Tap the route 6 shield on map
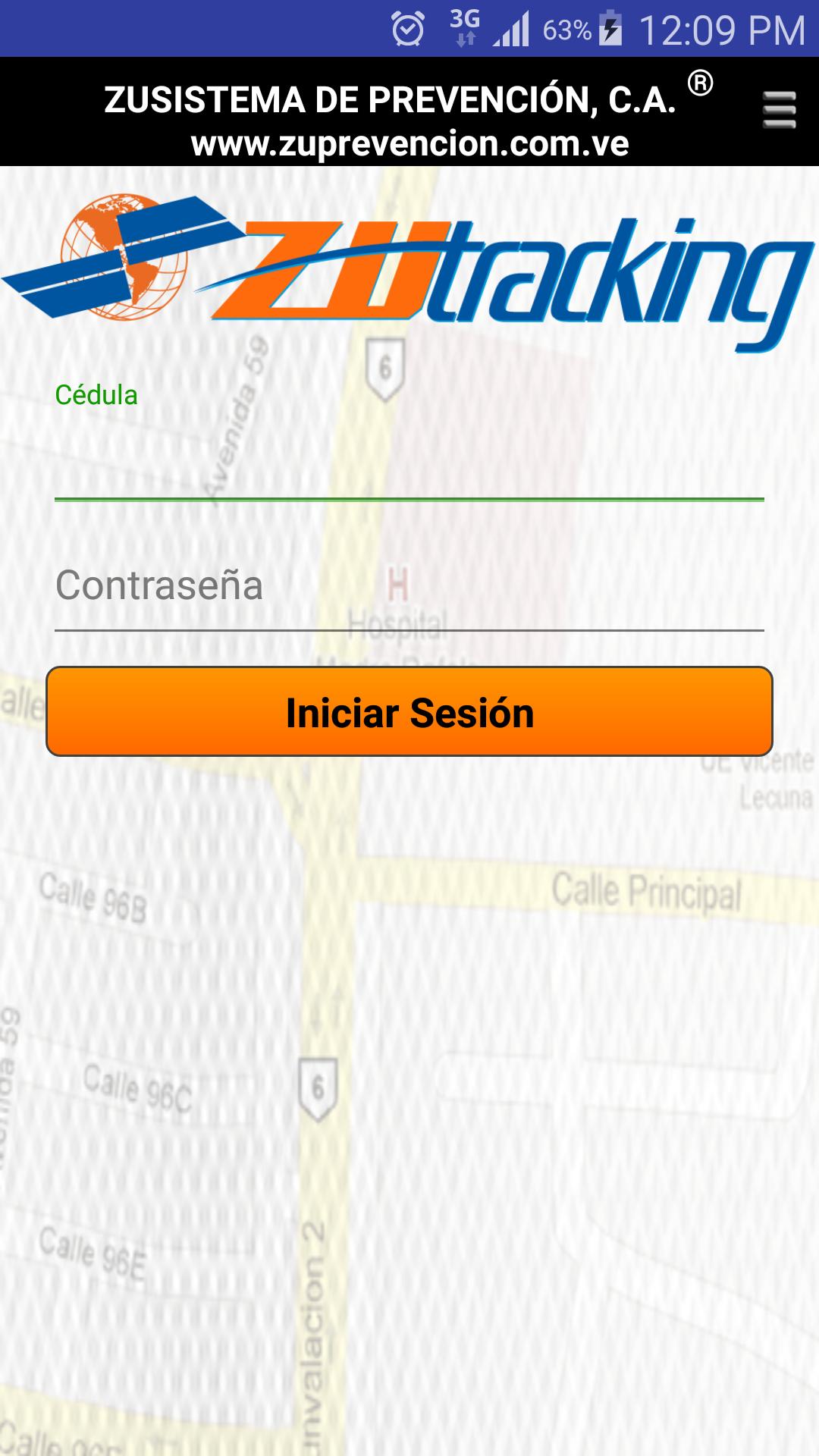 click(385, 369)
